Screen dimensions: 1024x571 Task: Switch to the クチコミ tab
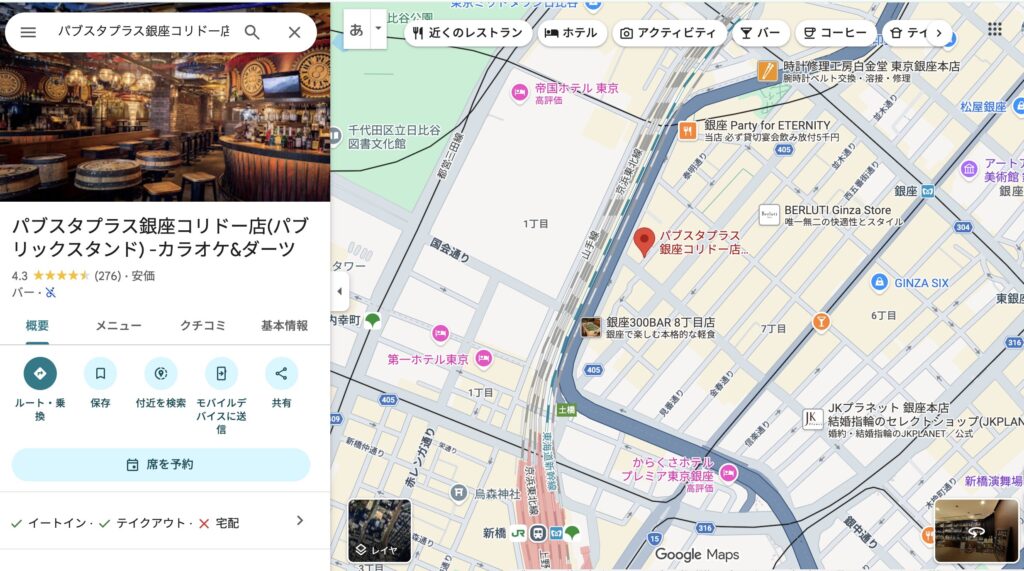[x=202, y=326]
